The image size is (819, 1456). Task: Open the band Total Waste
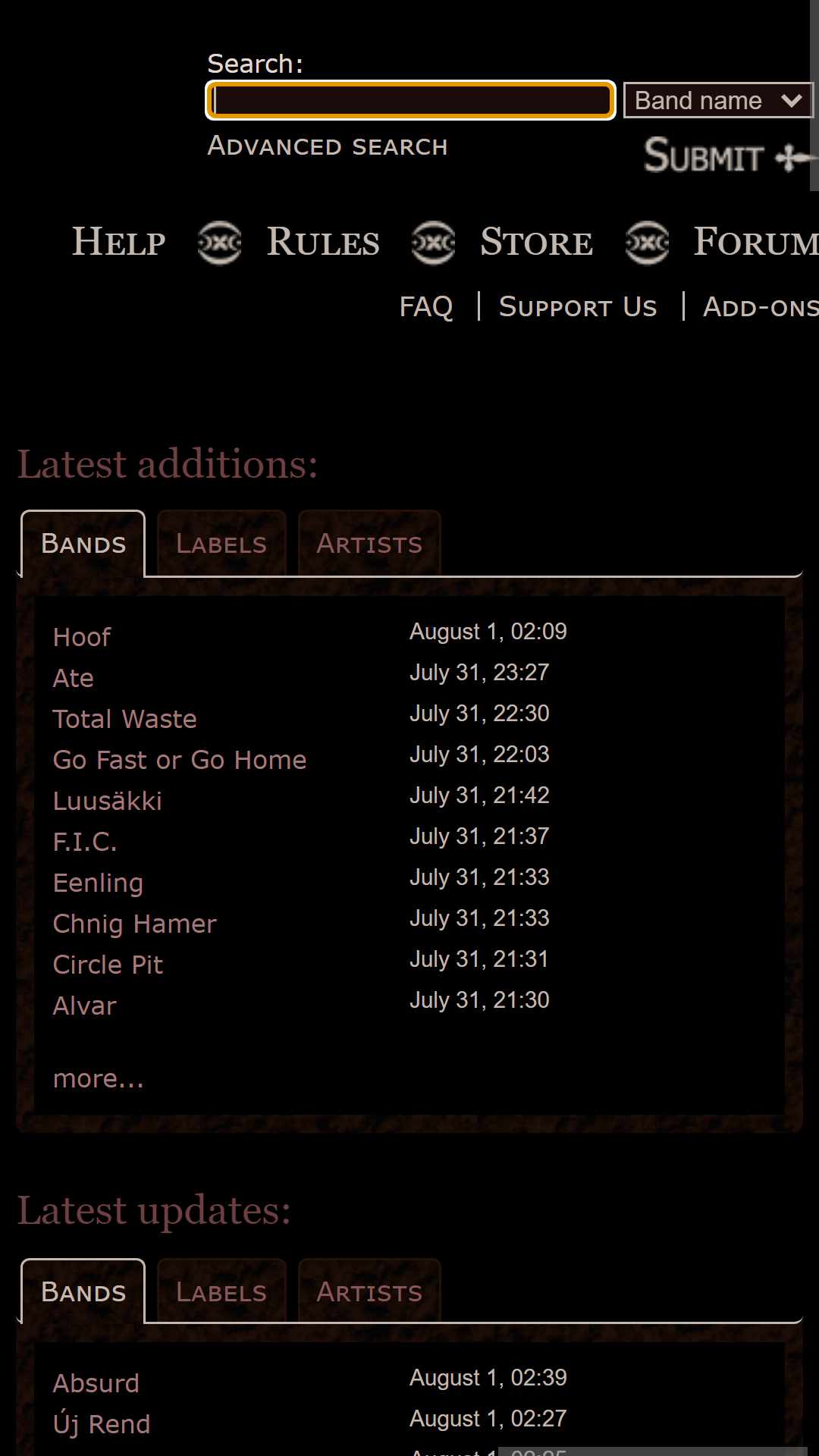125,719
